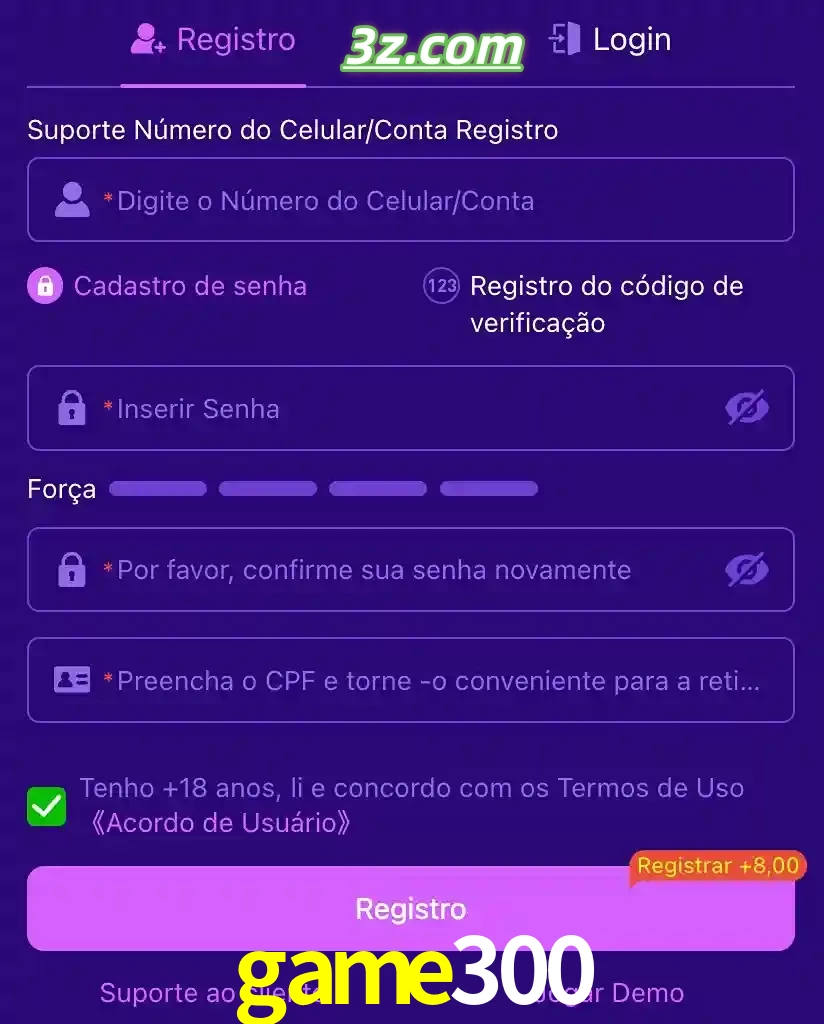Choose Cadastro de senha option

pyautogui.click(x=168, y=286)
